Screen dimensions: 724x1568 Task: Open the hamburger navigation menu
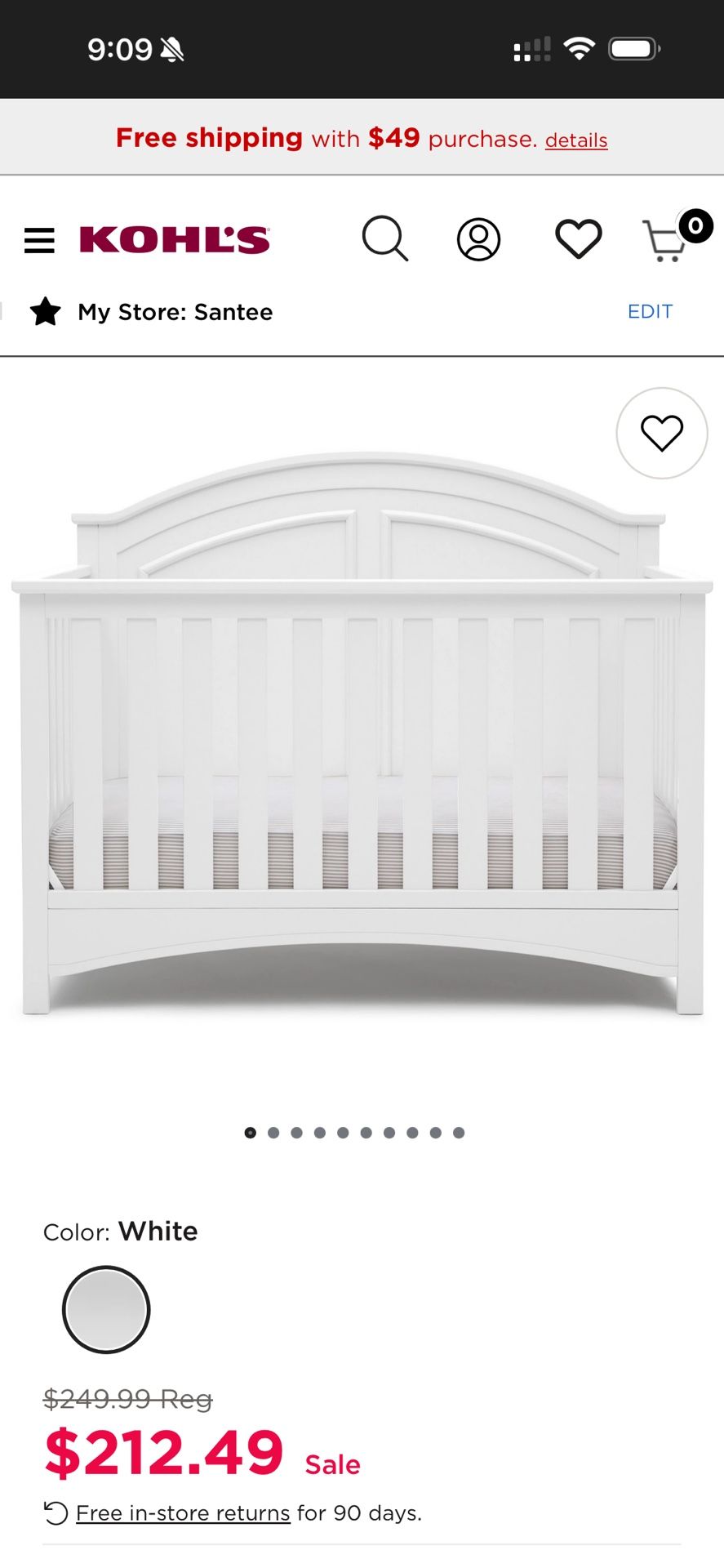[x=38, y=239]
